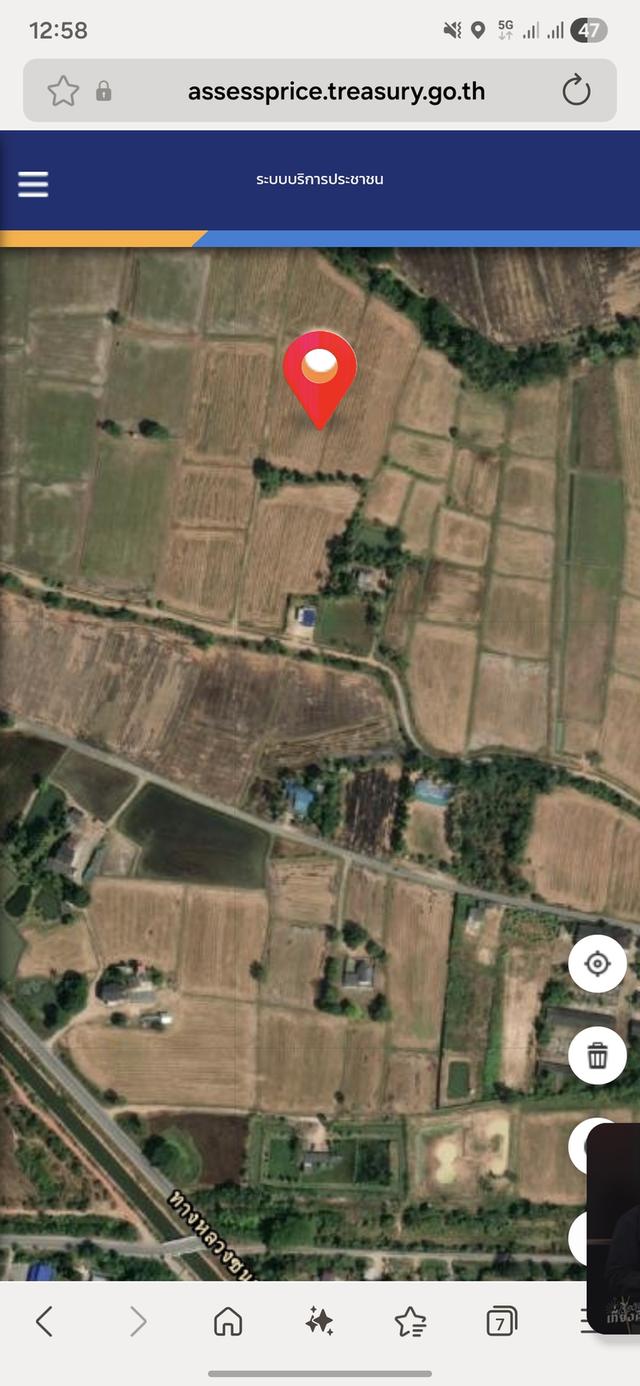Viewport: 640px width, 1386px height.
Task: Reload the current page
Action: coord(576,91)
